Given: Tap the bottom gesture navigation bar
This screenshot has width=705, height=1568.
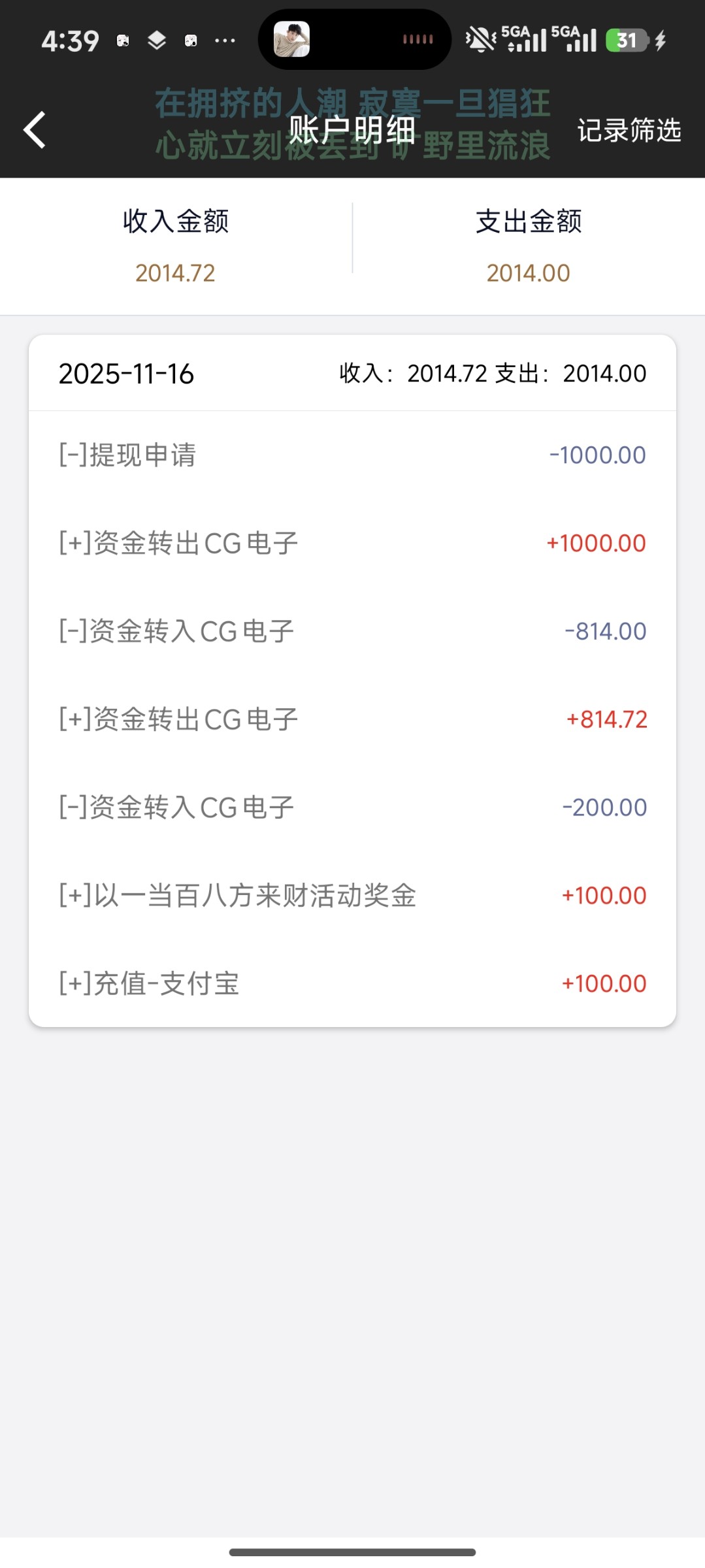Looking at the screenshot, I should pyautogui.click(x=352, y=1551).
